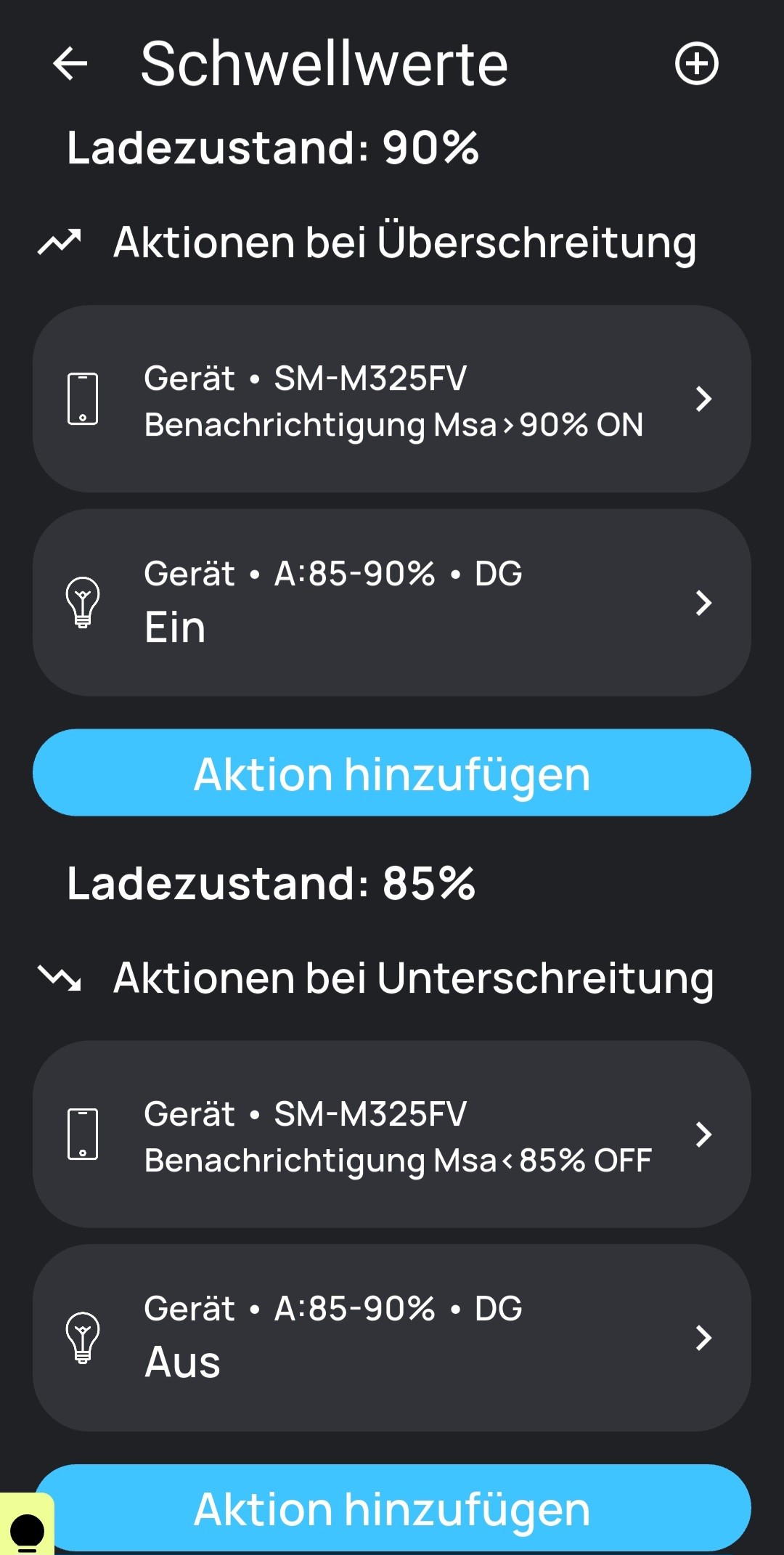Open the Msa>90% ON notification action
This screenshot has width=784, height=1555.
[x=392, y=399]
